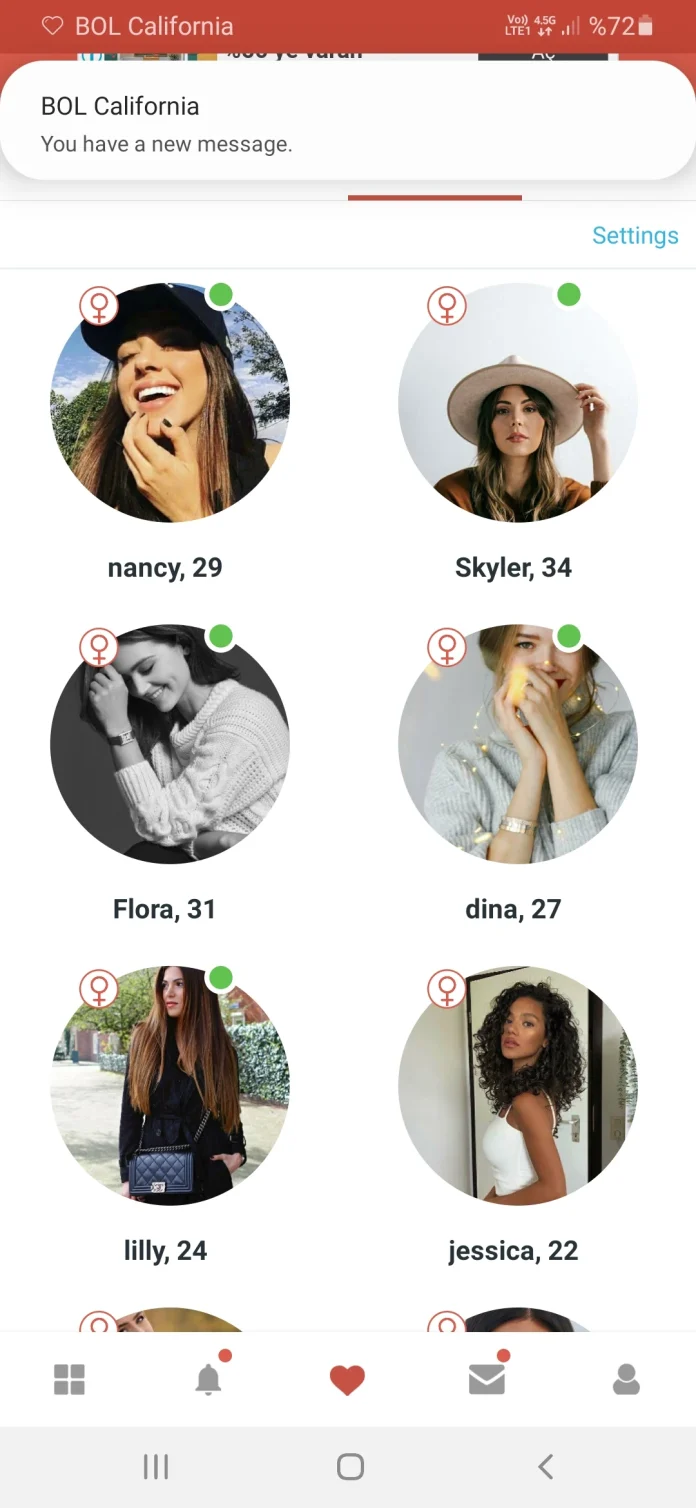This screenshot has width=696, height=1508.
Task: Go to the phone home screen
Action: pyautogui.click(x=350, y=1467)
